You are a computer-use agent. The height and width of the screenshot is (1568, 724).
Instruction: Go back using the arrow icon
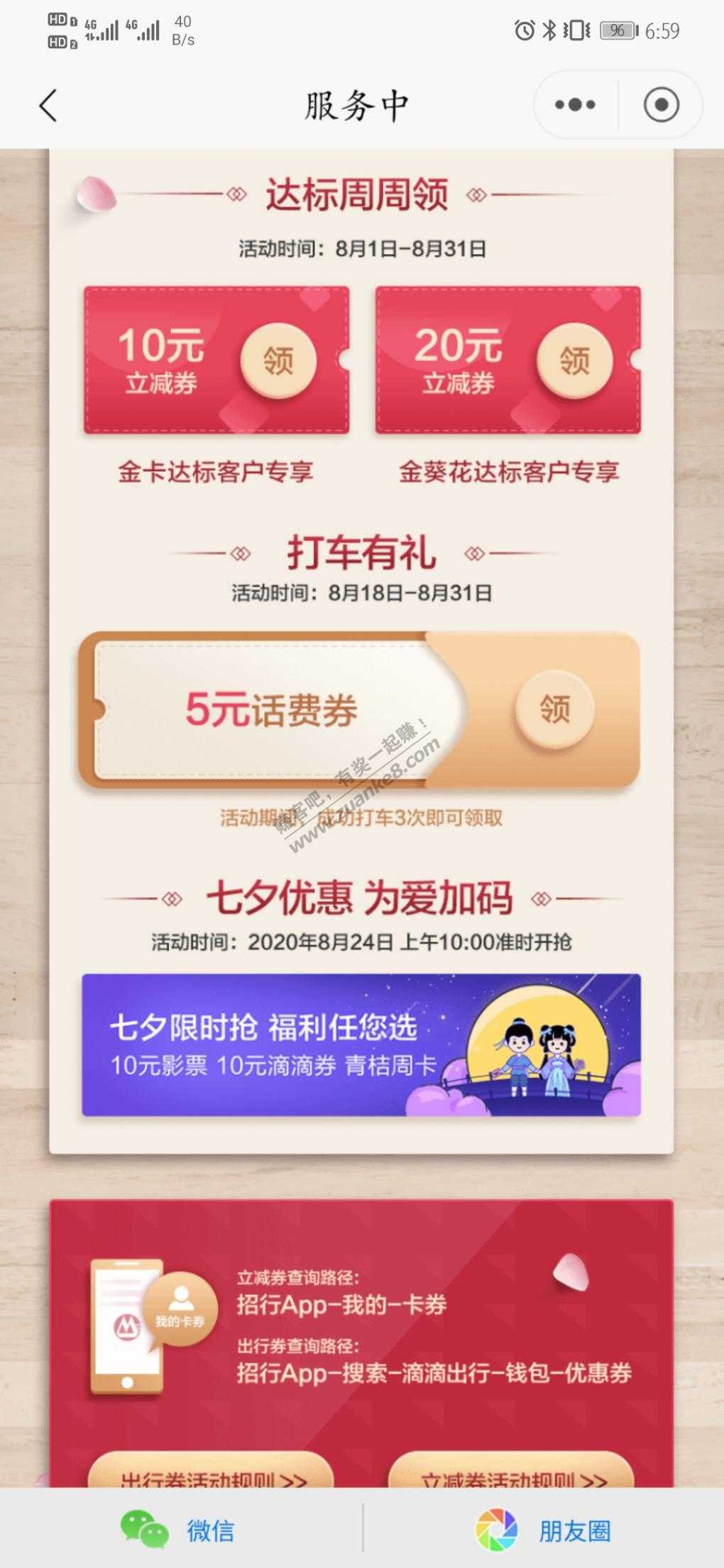[x=48, y=106]
